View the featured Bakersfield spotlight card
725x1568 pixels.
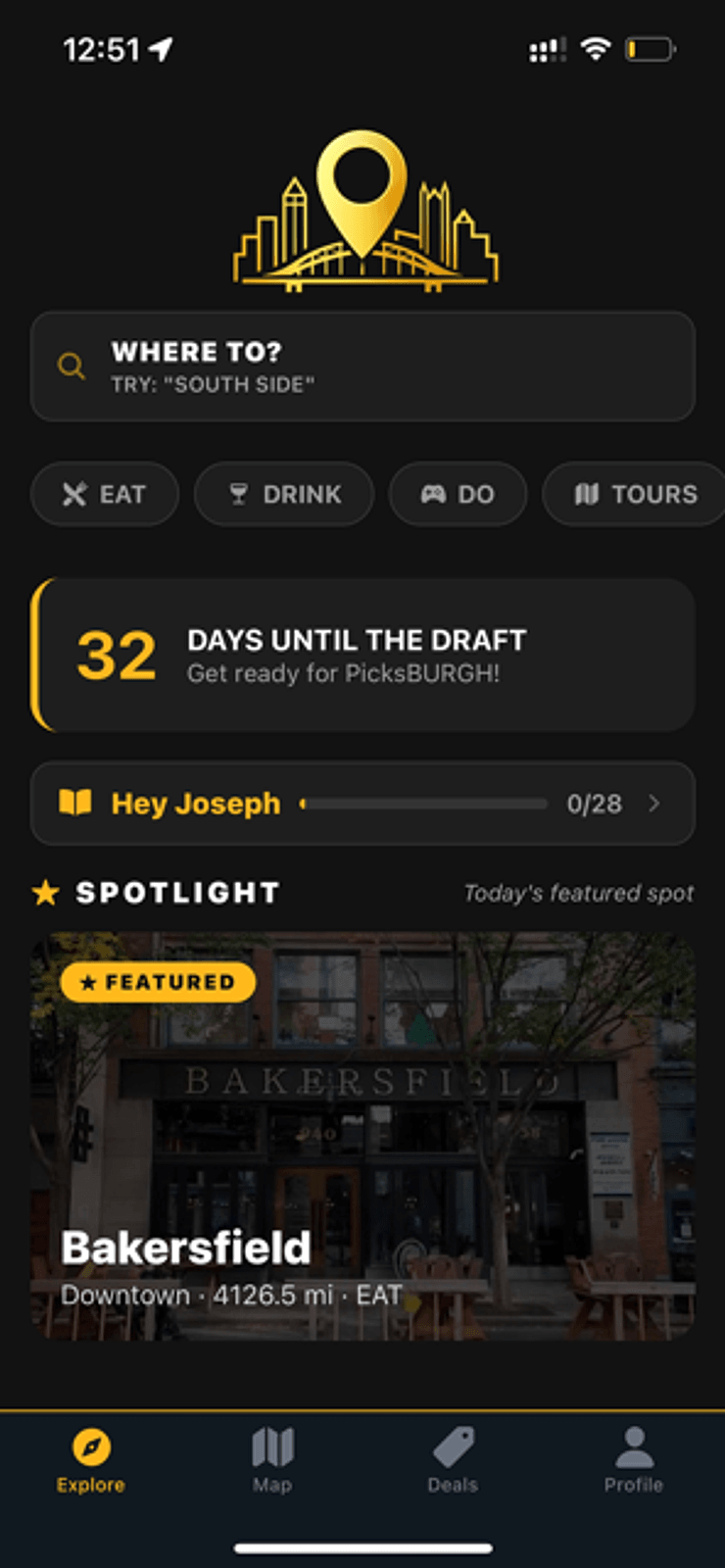pos(362,1137)
